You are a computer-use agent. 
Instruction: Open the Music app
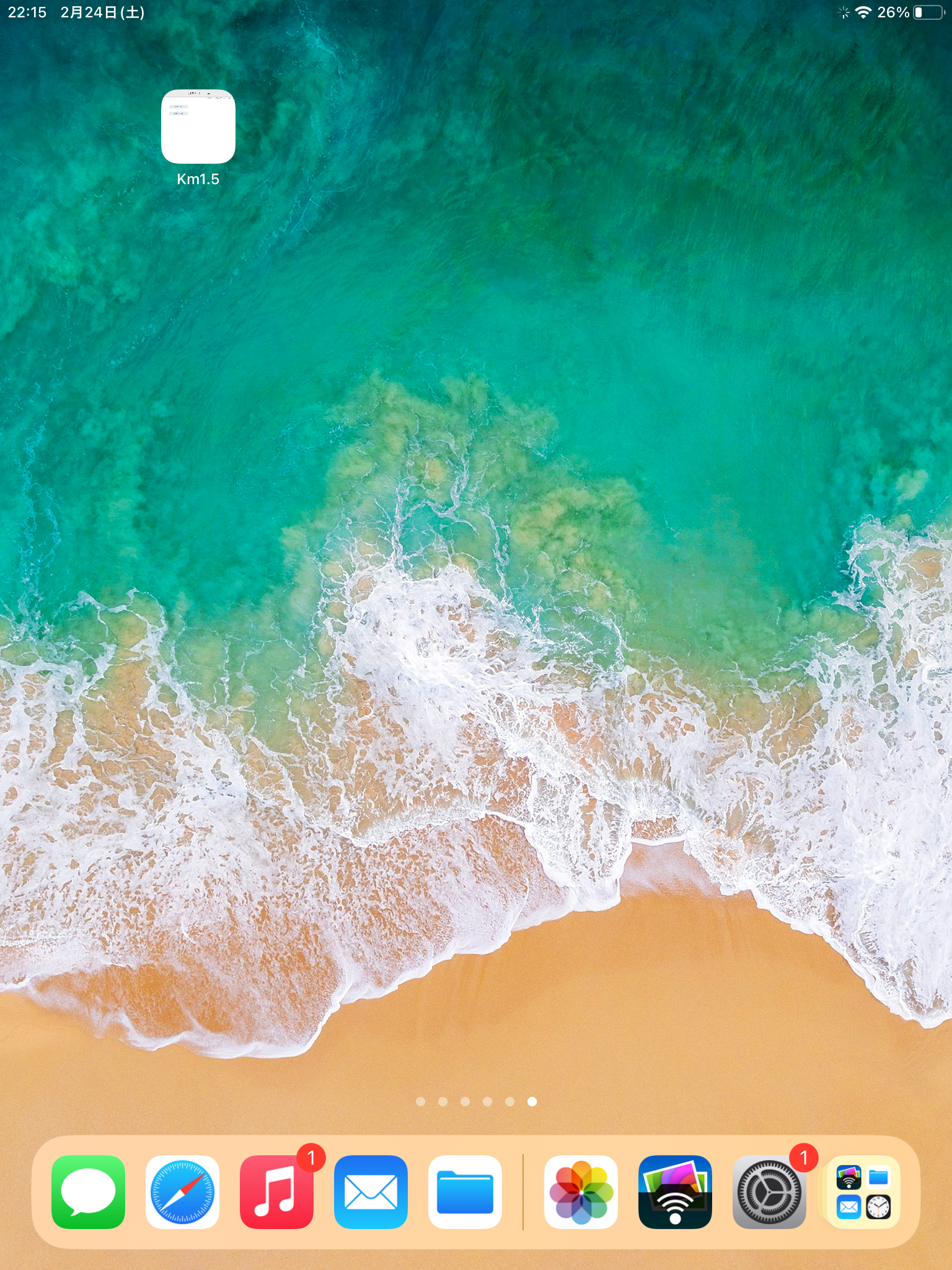276,1191
